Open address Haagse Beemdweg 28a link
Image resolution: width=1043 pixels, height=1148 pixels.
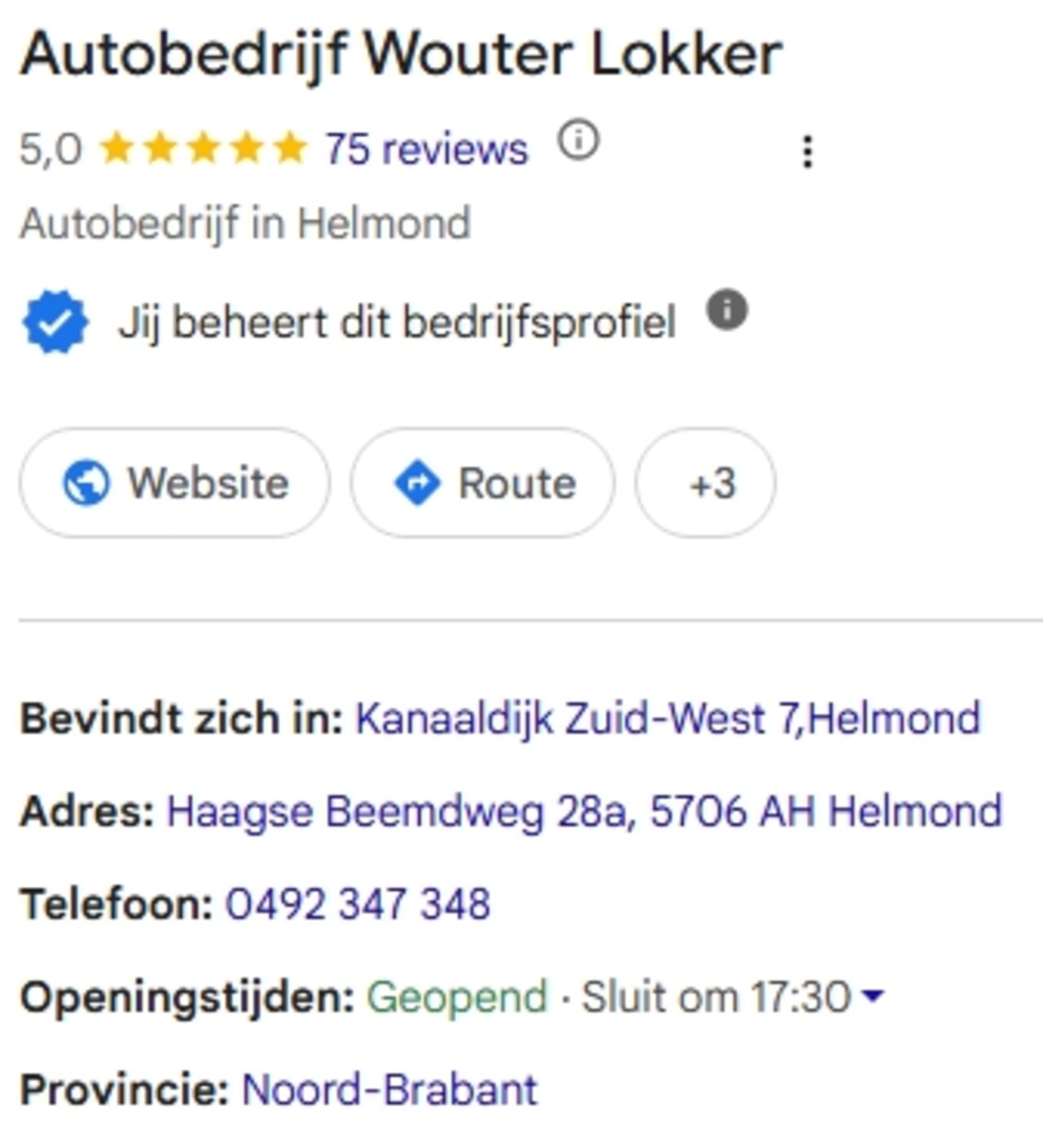tap(584, 812)
